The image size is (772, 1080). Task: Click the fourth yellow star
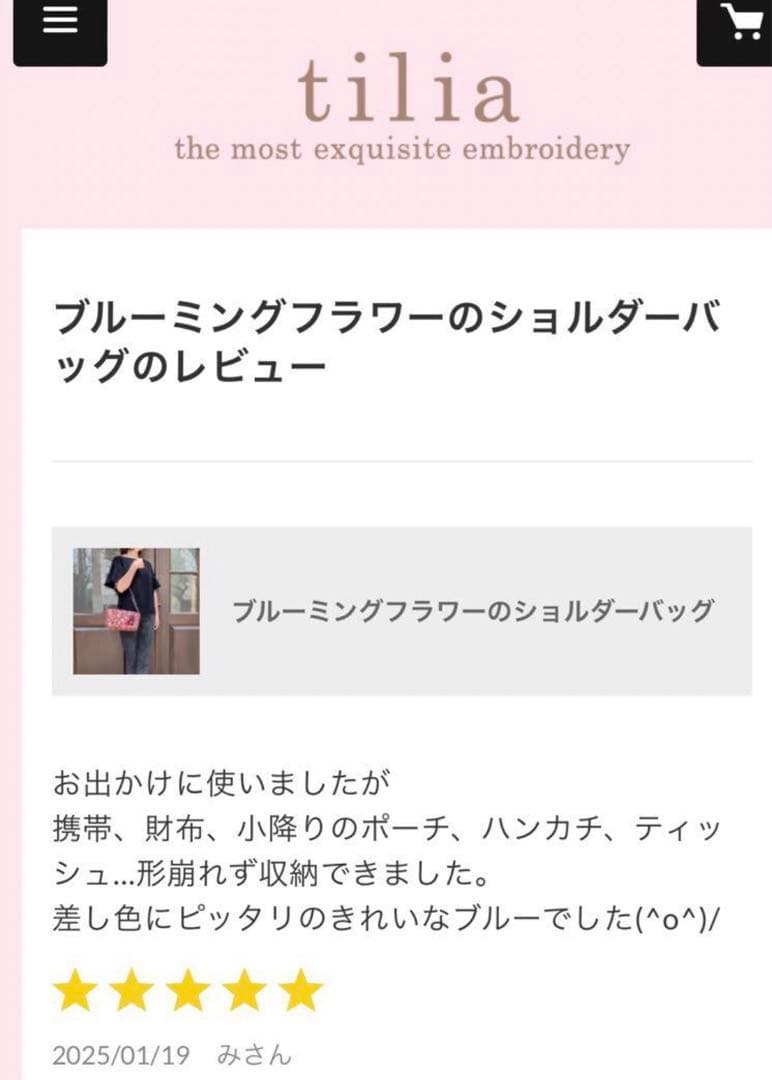(x=240, y=989)
